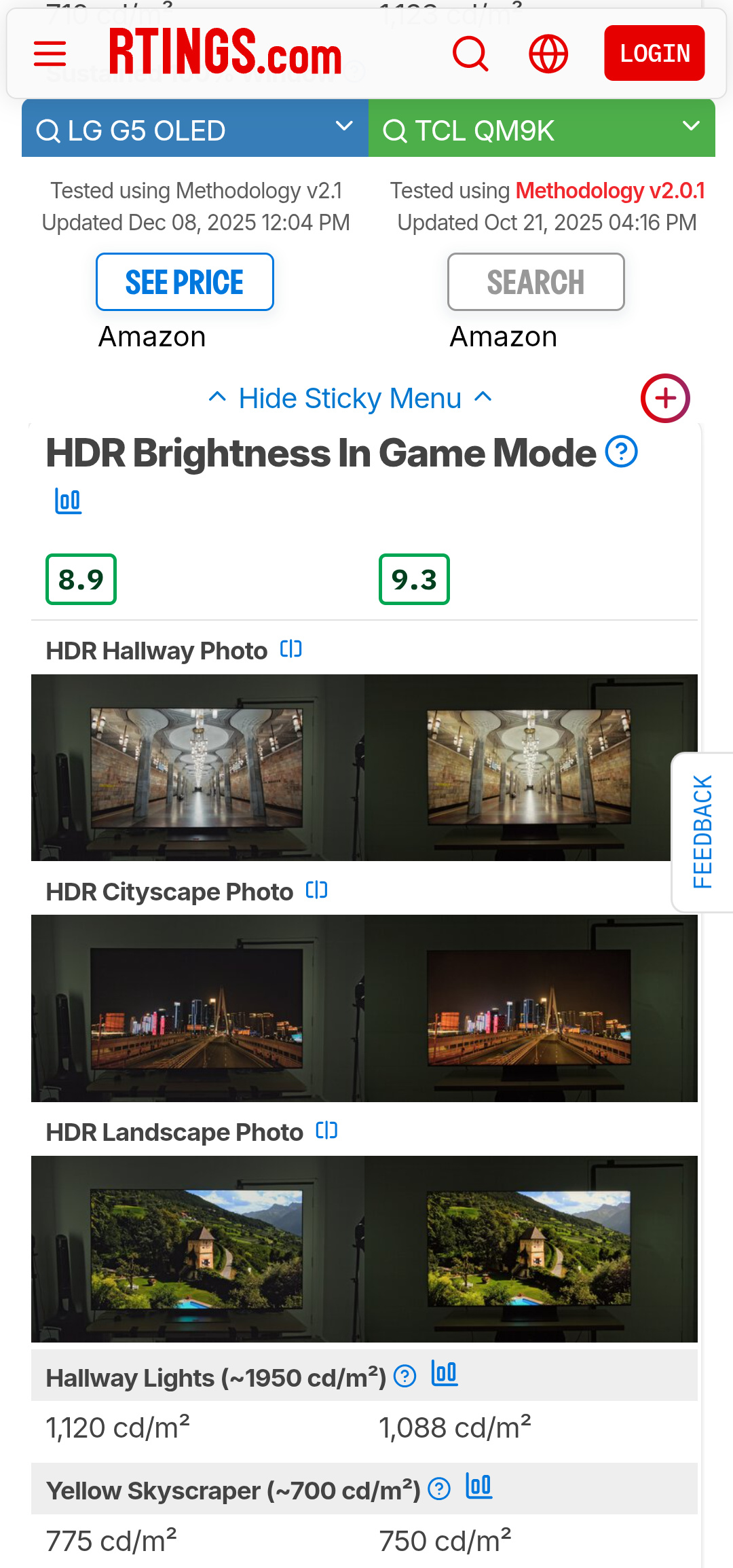This screenshot has width=733, height=1568.
Task: Compare HDR Hallway Photo side by side
Action: pos(291,649)
